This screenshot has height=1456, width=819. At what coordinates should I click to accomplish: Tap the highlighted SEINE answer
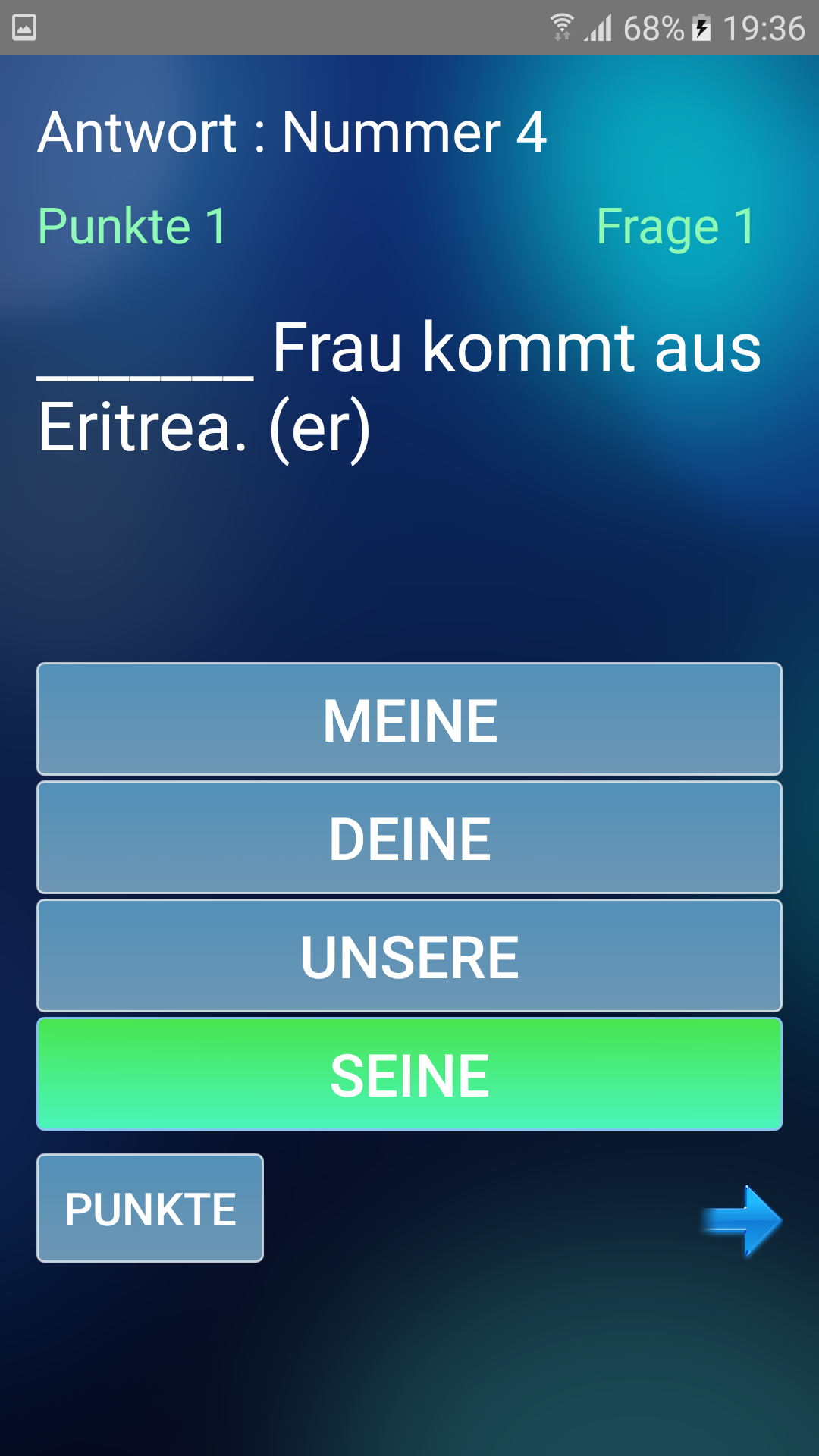pos(409,1074)
